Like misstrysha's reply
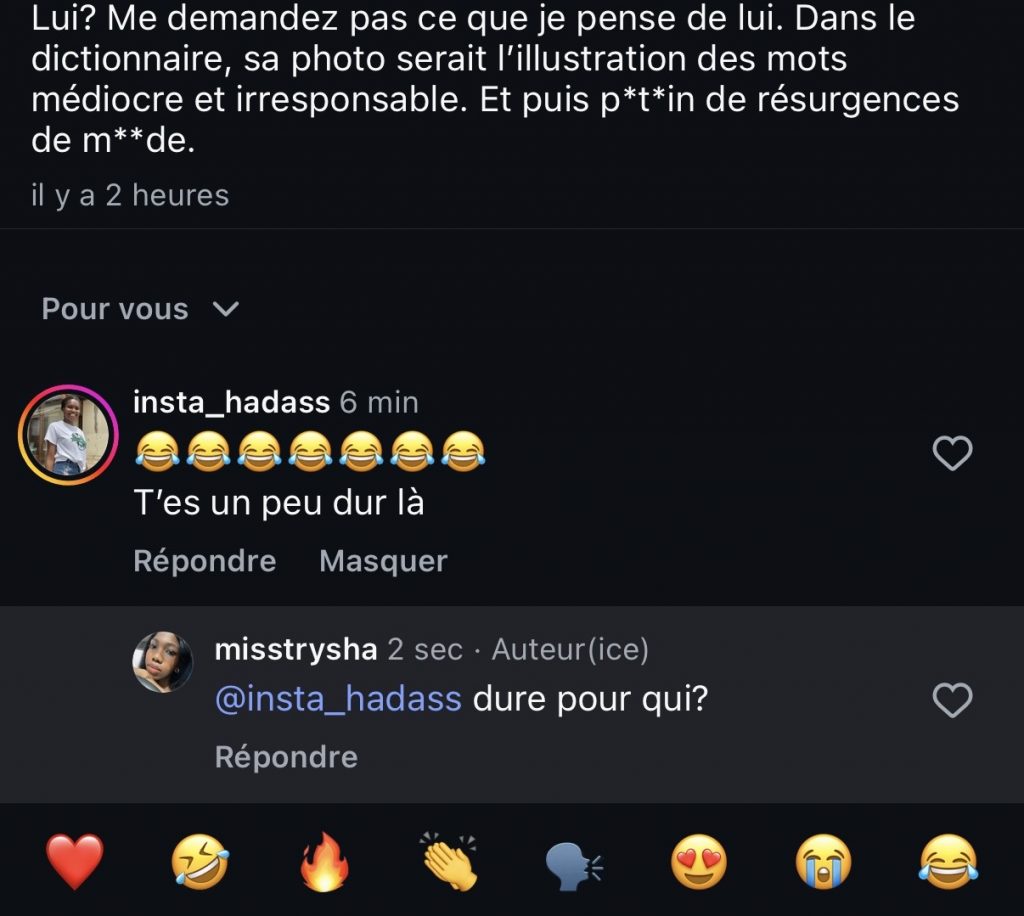 coord(951,701)
